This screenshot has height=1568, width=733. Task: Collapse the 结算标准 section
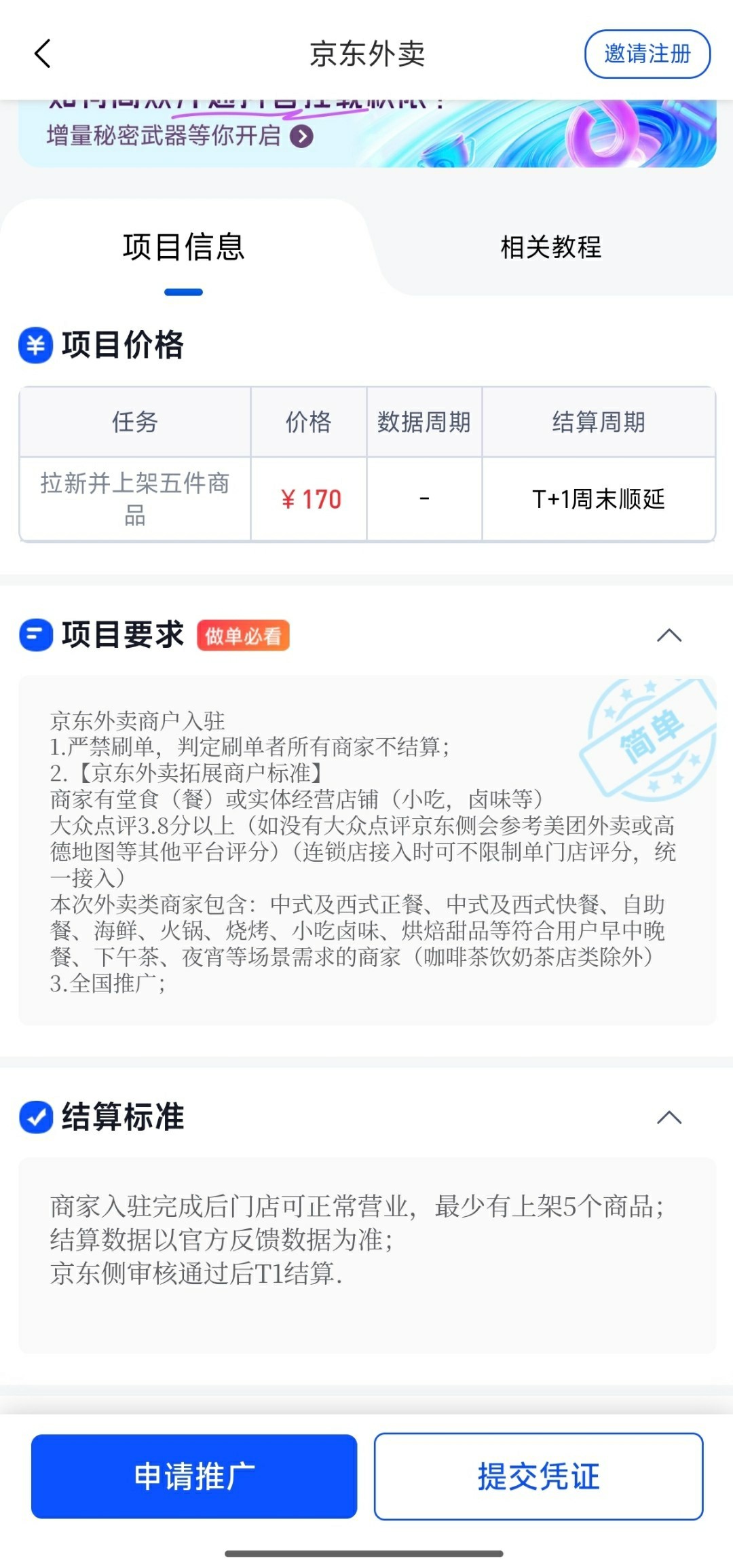pyautogui.click(x=669, y=1117)
